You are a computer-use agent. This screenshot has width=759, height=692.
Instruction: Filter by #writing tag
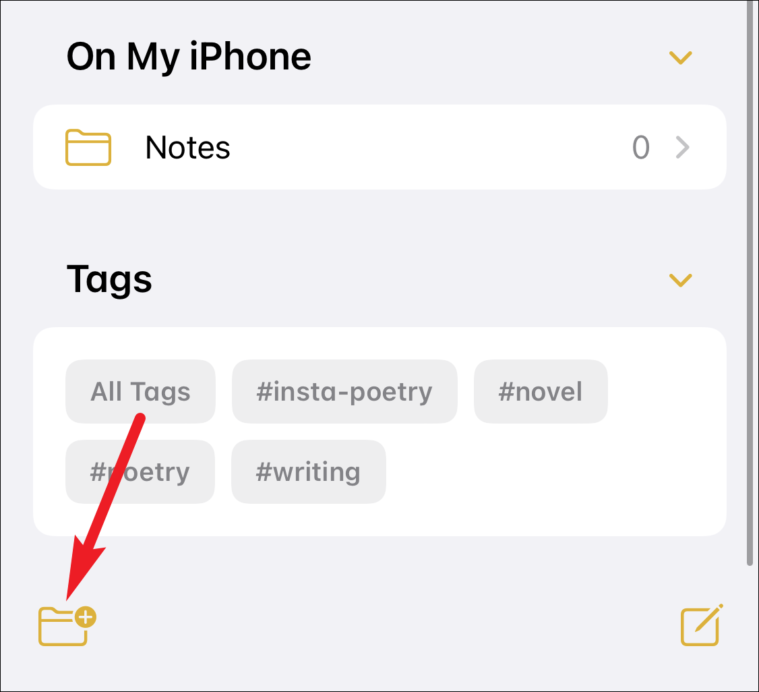308,472
